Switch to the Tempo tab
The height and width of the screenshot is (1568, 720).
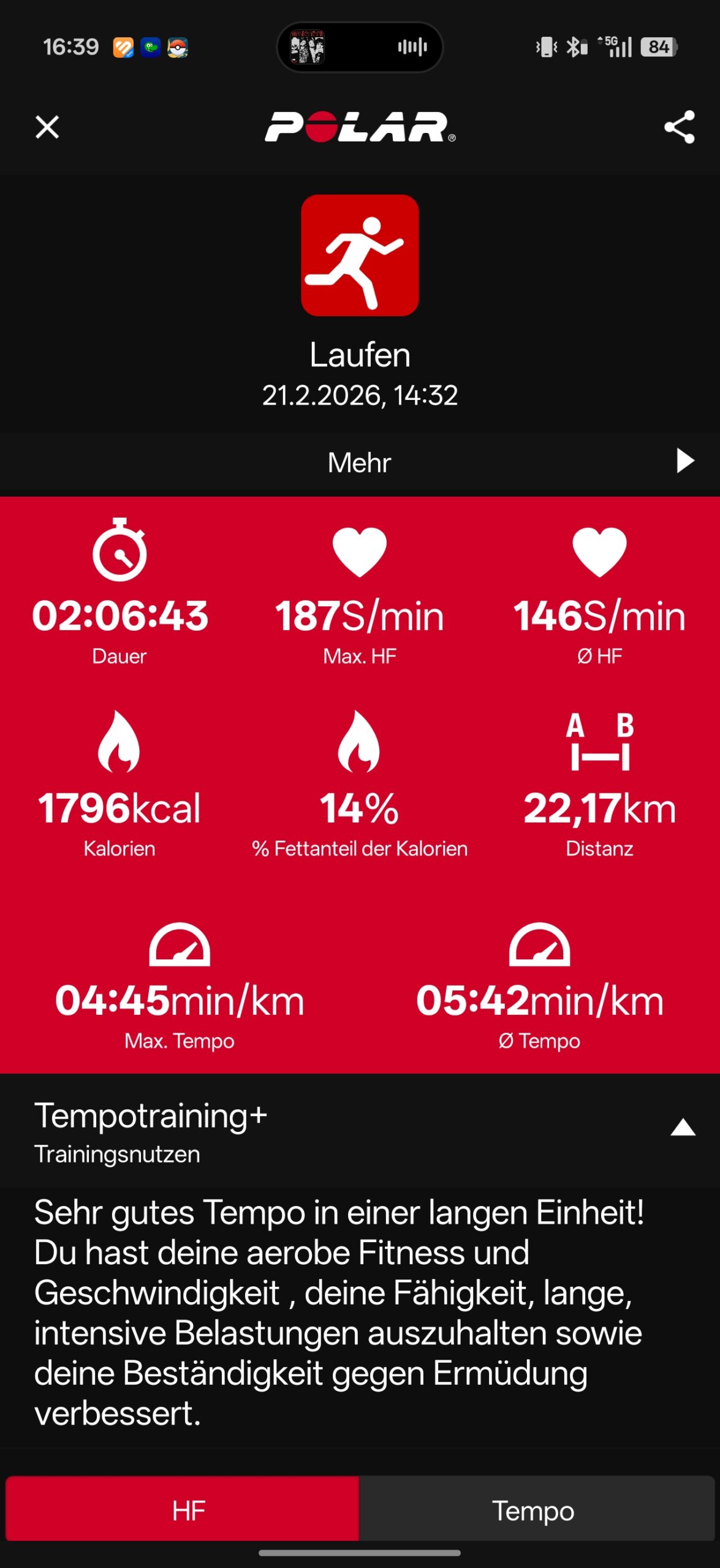tap(533, 1510)
